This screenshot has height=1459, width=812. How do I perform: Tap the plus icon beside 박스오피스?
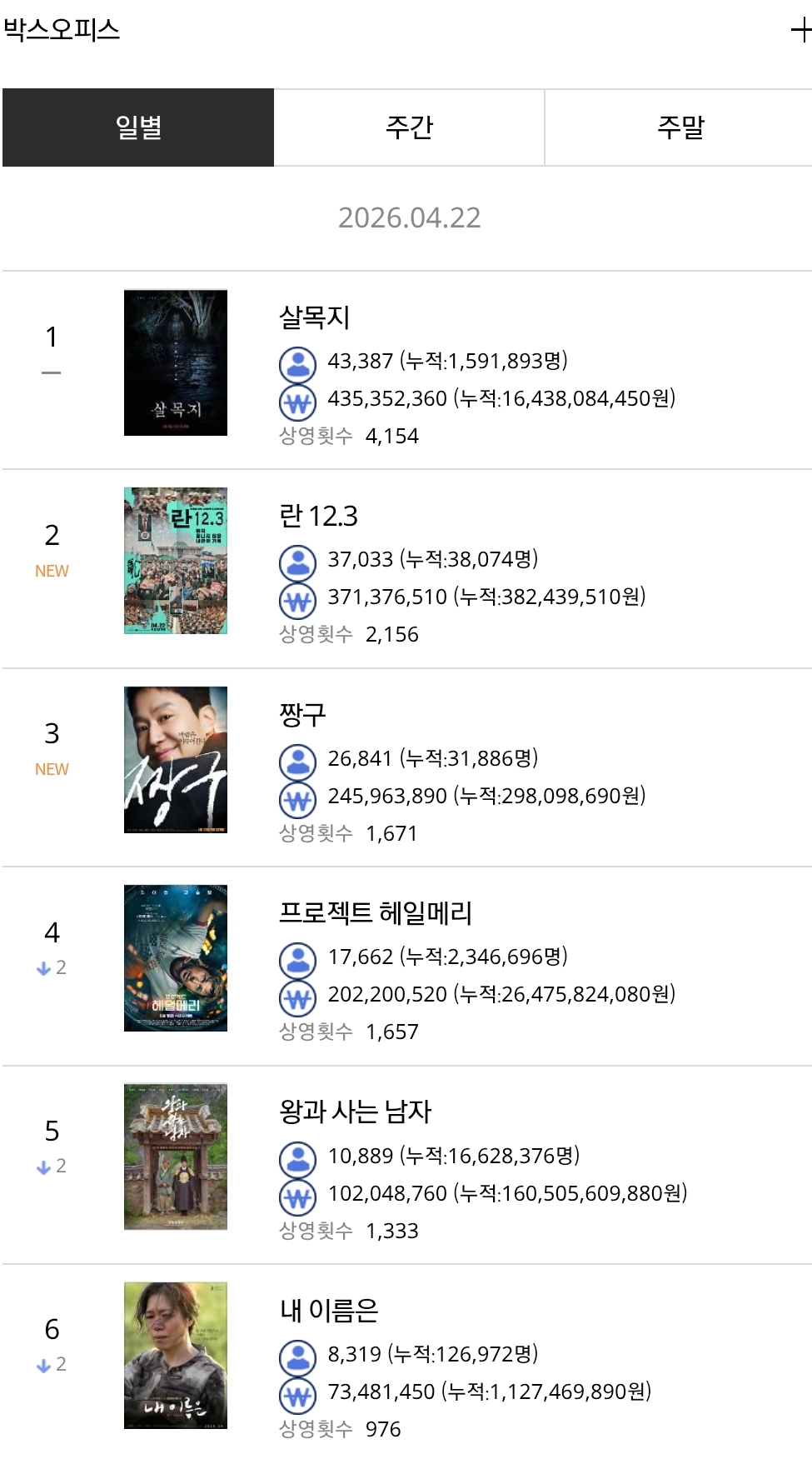tap(800, 31)
